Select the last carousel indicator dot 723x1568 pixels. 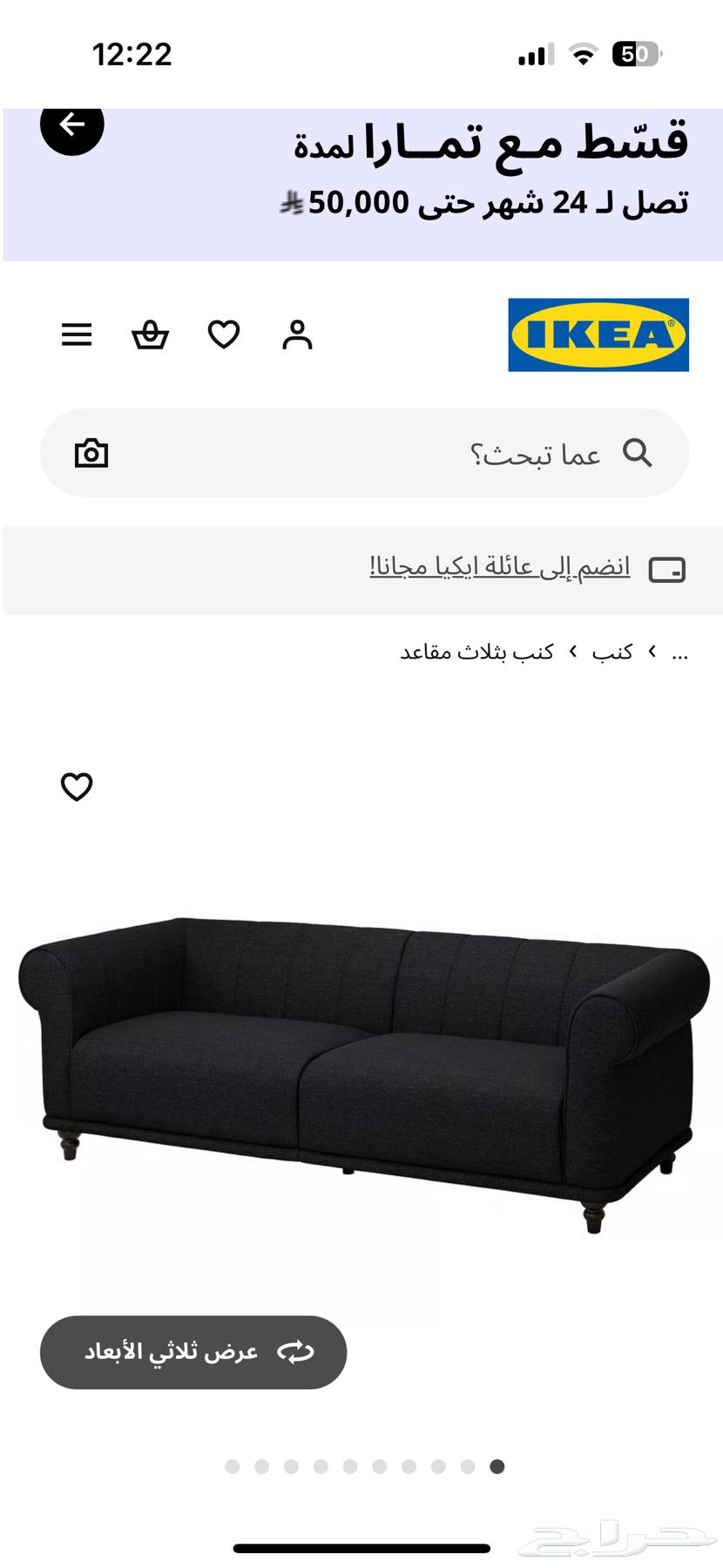497,1467
